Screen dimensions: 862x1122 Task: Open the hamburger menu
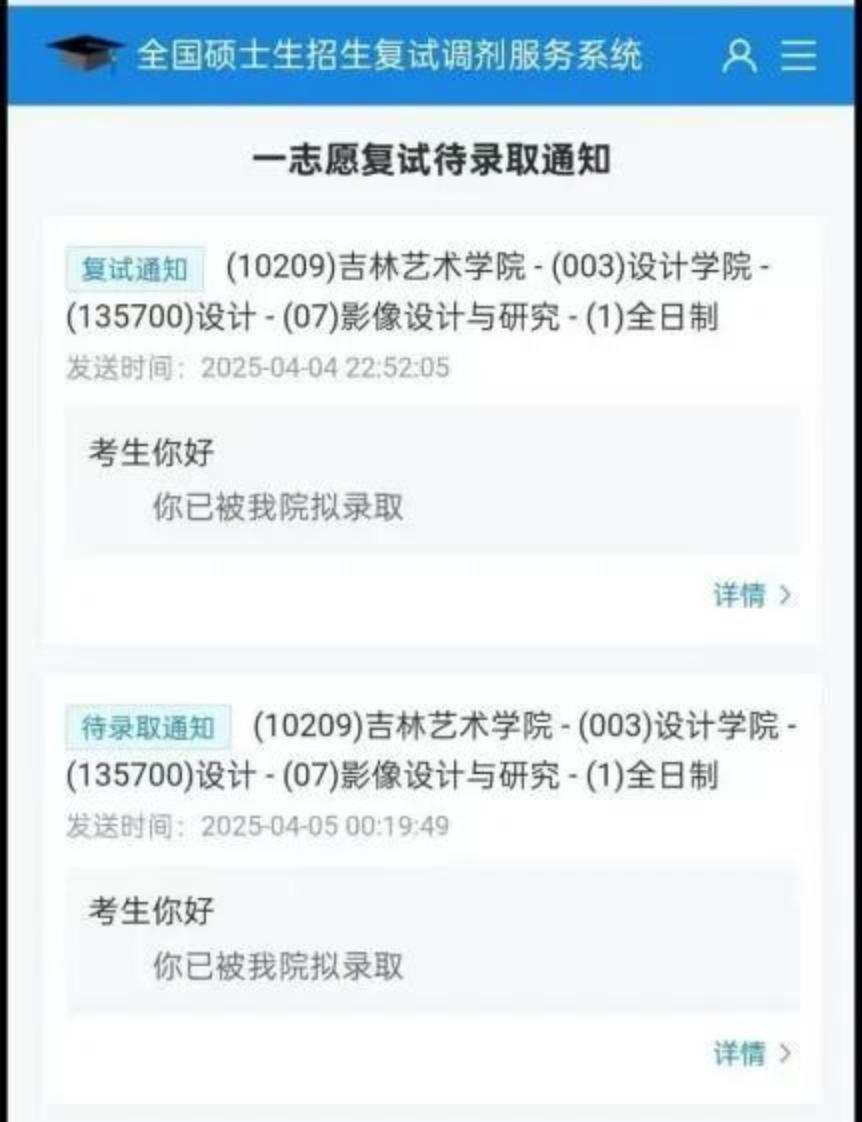coord(798,56)
